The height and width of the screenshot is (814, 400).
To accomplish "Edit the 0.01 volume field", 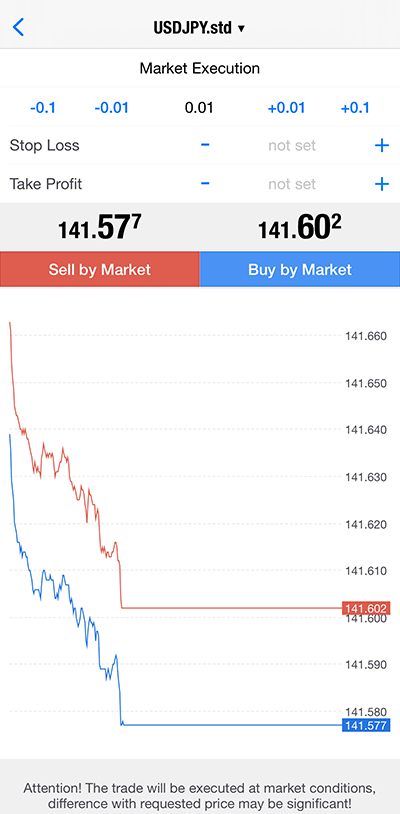I will pyautogui.click(x=199, y=108).
